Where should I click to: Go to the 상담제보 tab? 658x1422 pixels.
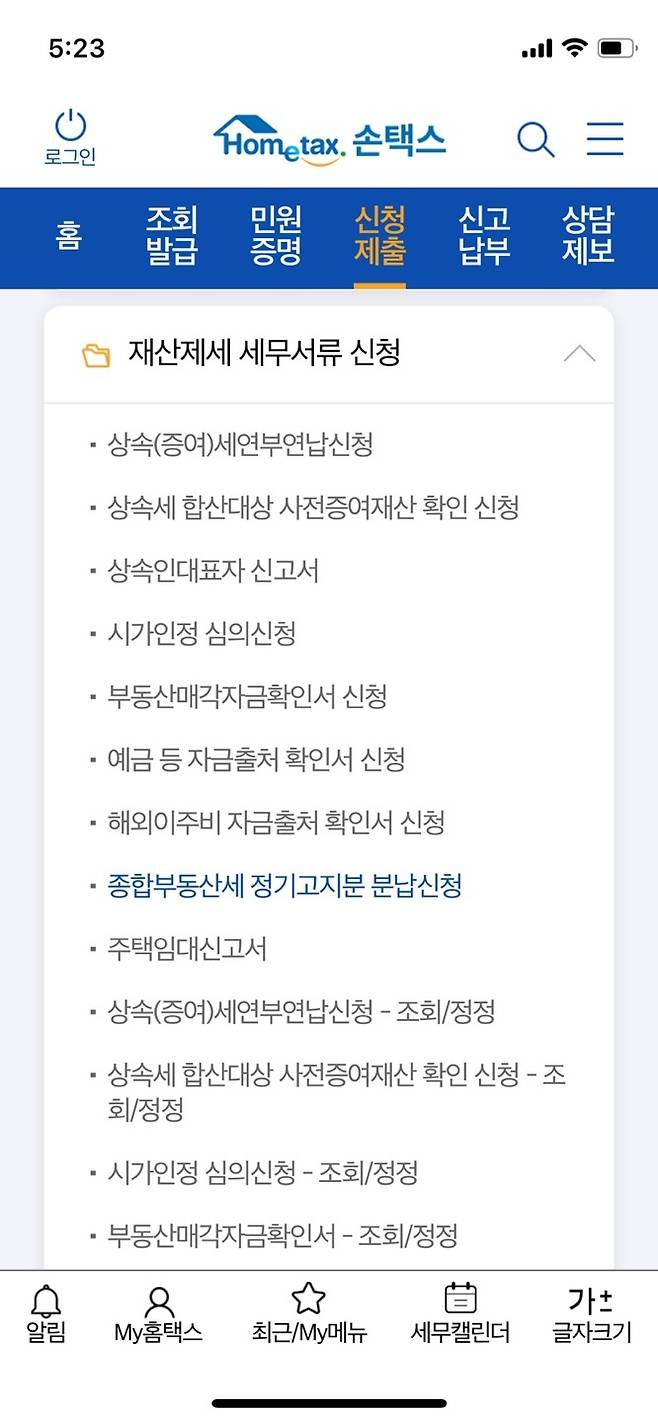click(587, 237)
